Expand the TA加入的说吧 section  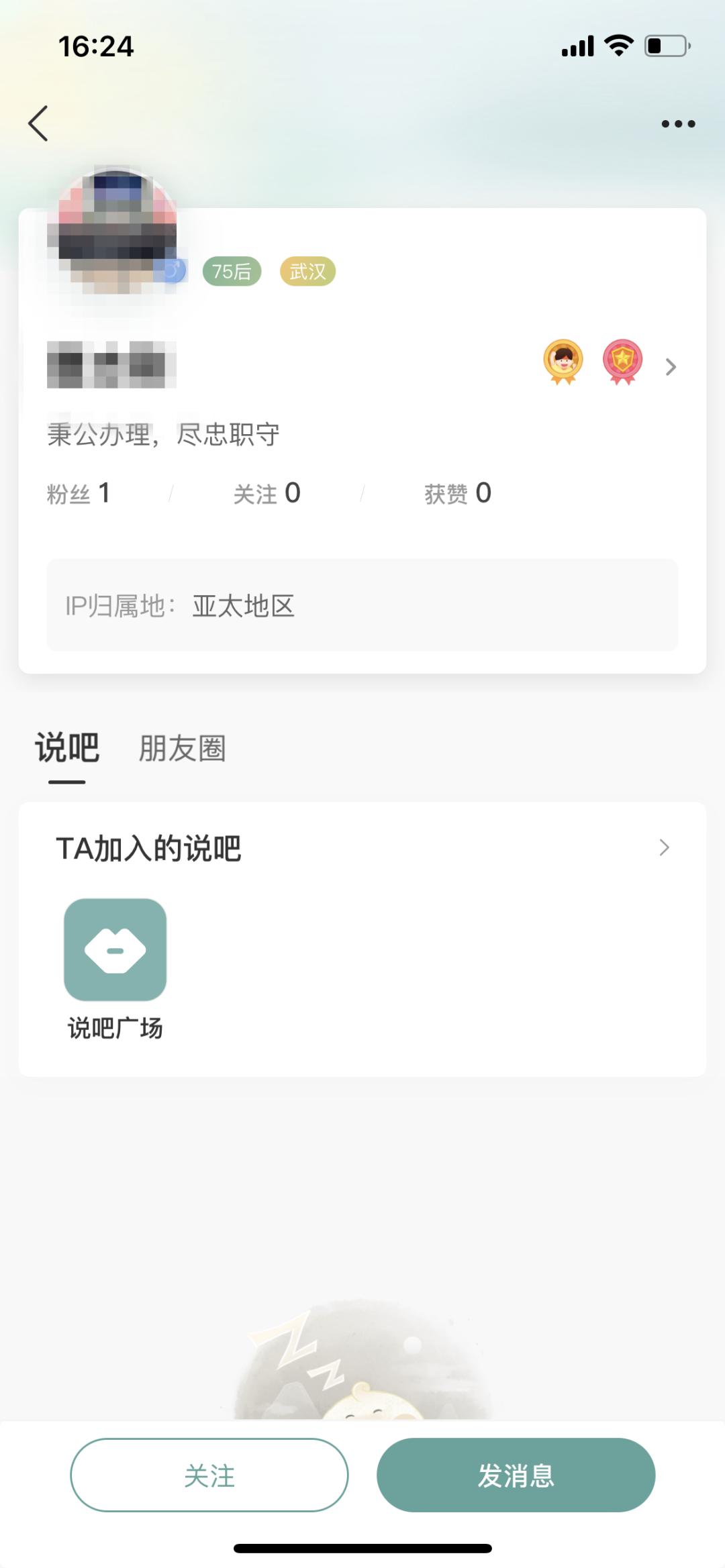coord(664,848)
